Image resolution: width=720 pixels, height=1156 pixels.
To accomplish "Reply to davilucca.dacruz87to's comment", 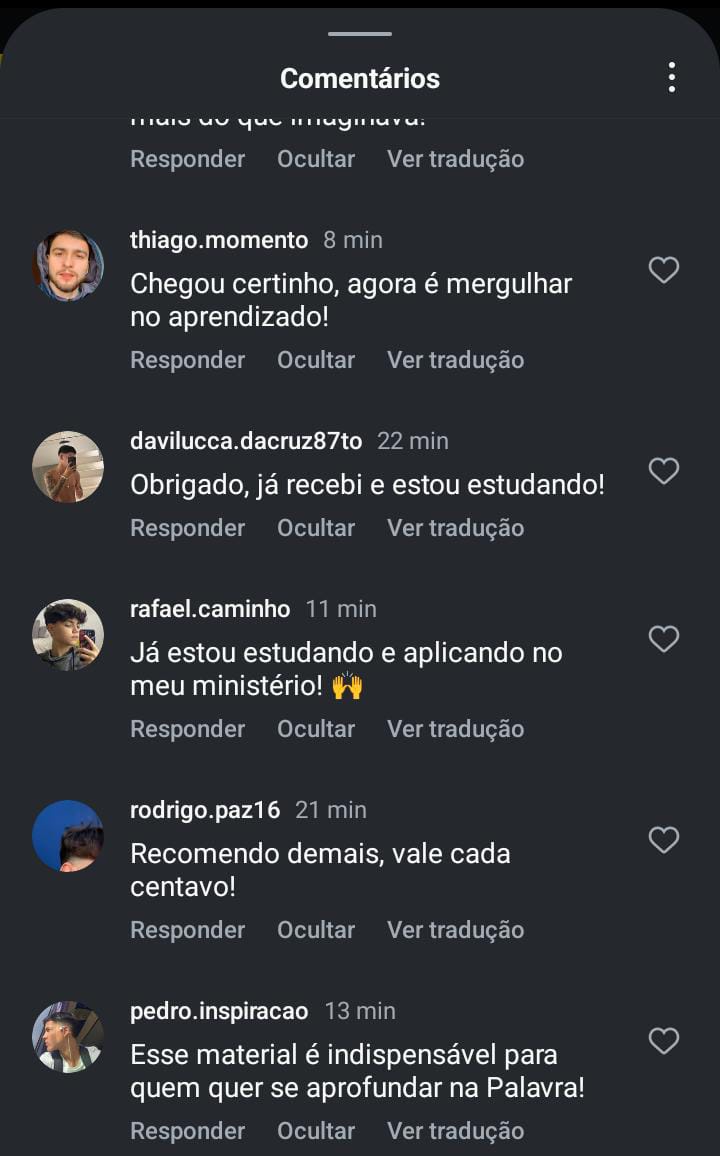I will pyautogui.click(x=187, y=528).
